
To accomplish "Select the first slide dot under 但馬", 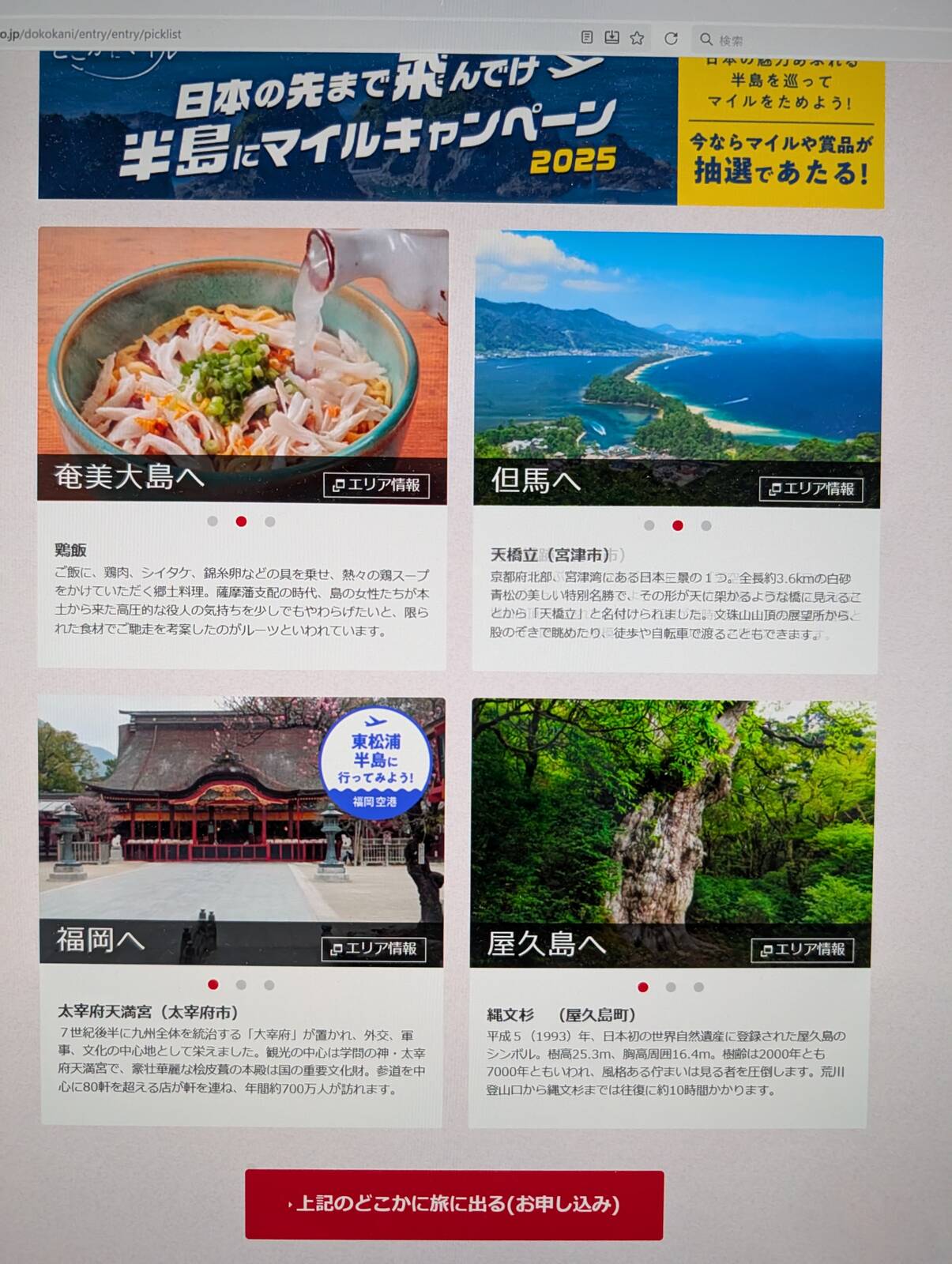I will pyautogui.click(x=649, y=525).
